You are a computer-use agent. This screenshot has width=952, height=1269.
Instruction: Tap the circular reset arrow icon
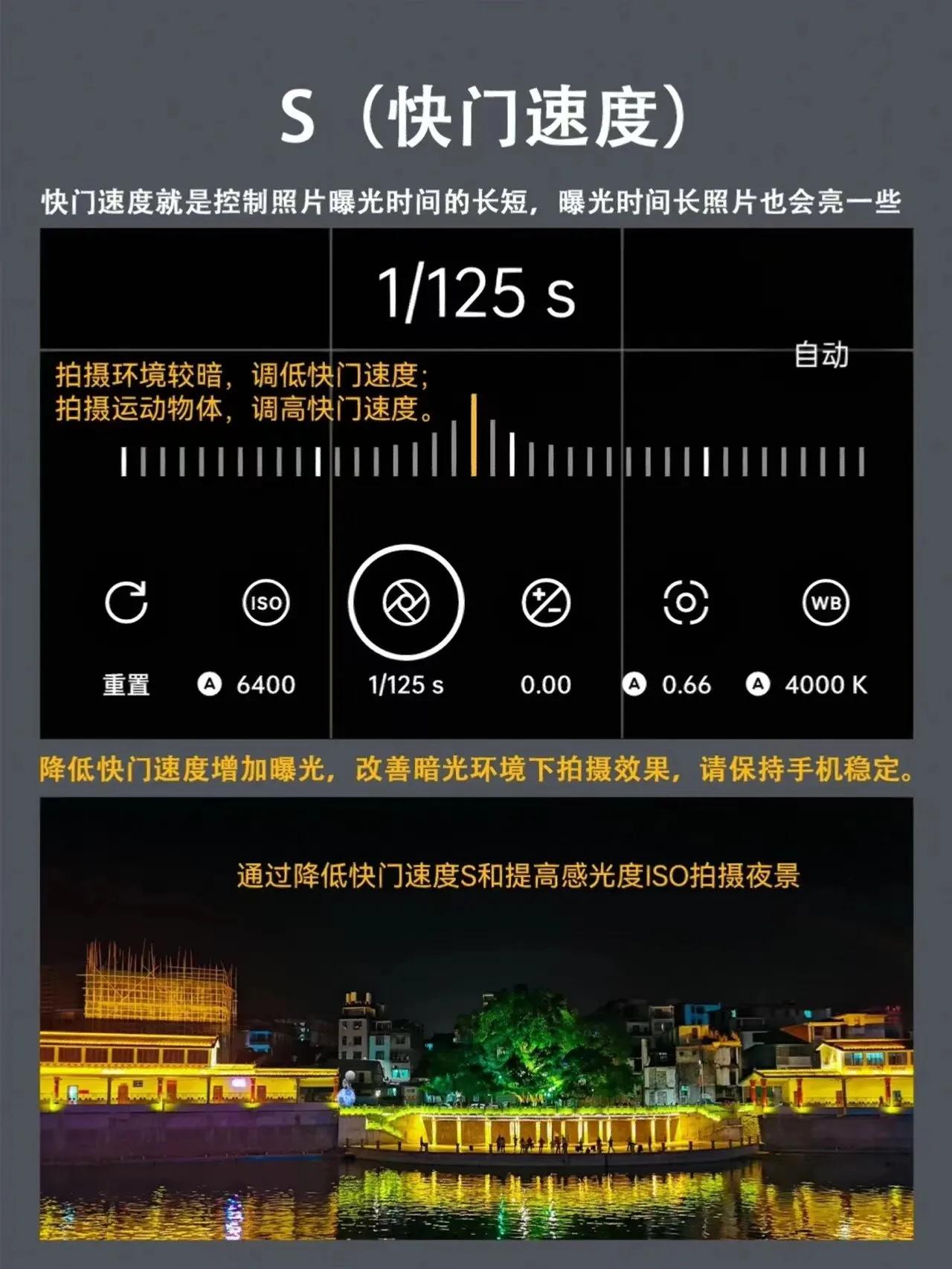[x=128, y=604]
